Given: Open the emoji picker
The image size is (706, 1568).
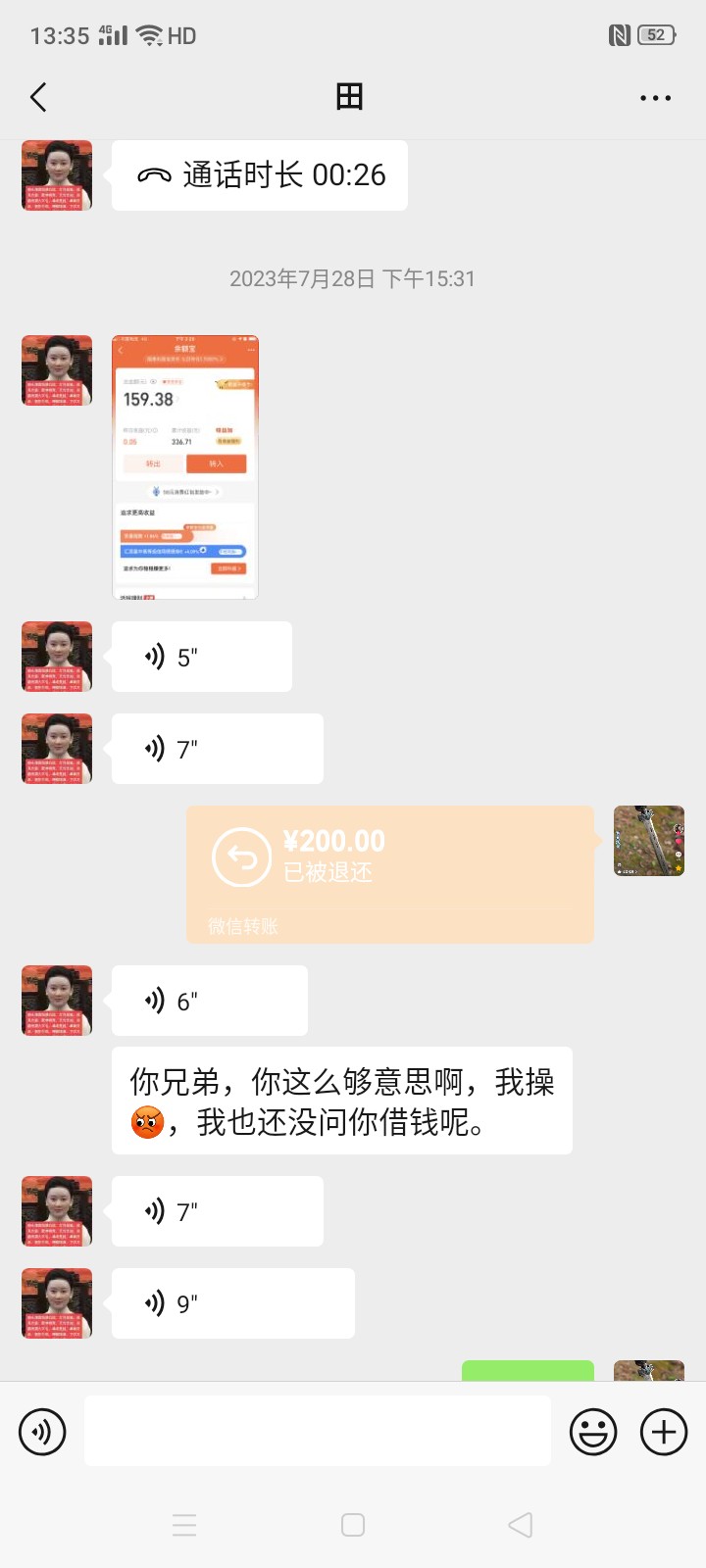Looking at the screenshot, I should 593,1432.
